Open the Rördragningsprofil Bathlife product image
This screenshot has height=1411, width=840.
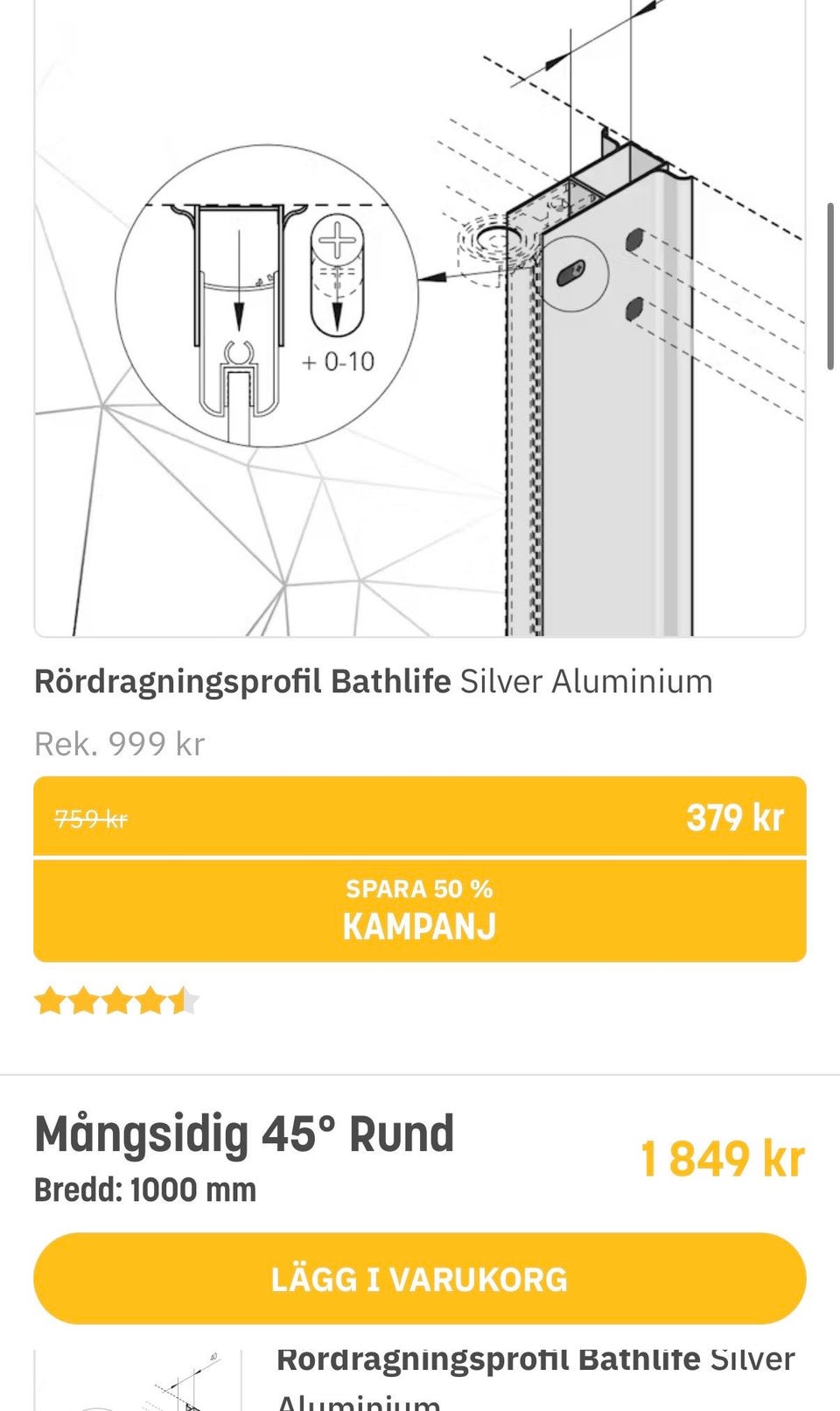[x=420, y=317]
